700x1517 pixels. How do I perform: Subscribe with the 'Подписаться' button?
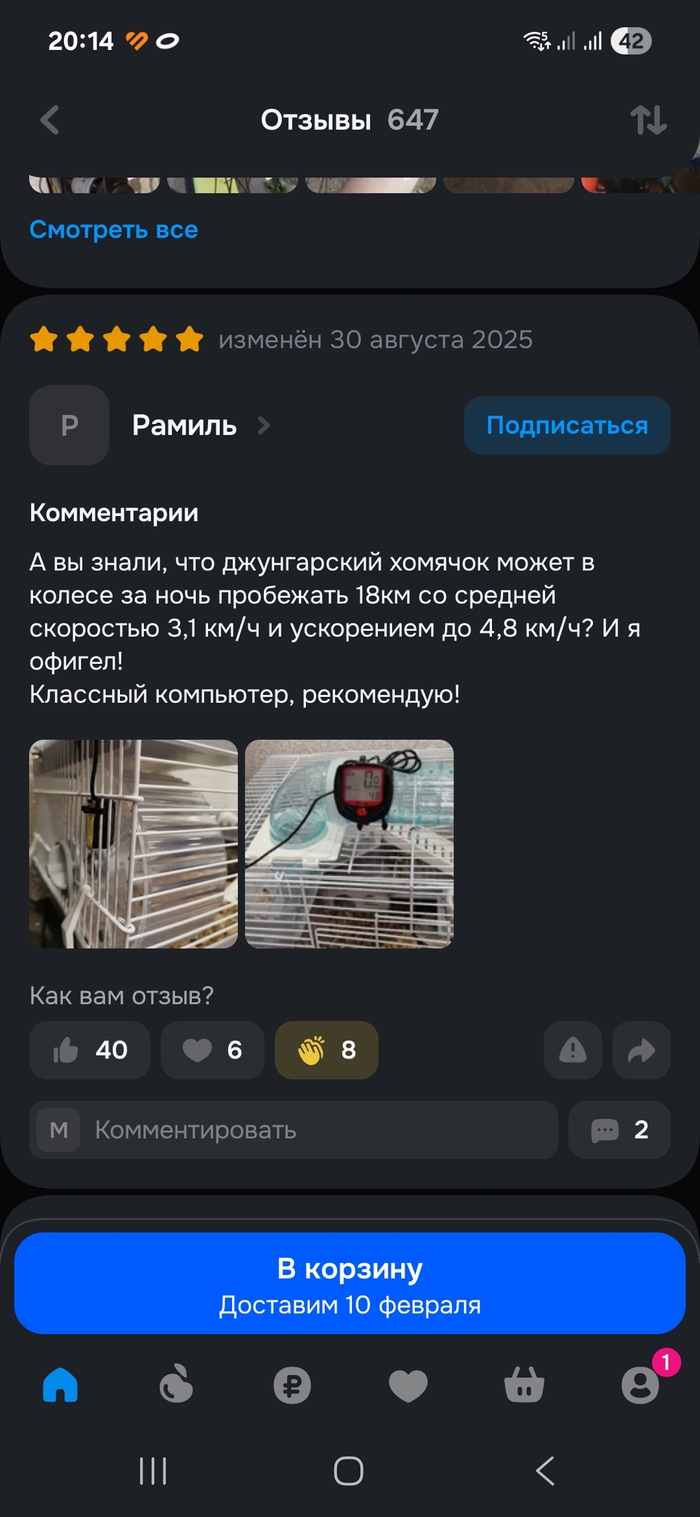tap(567, 425)
